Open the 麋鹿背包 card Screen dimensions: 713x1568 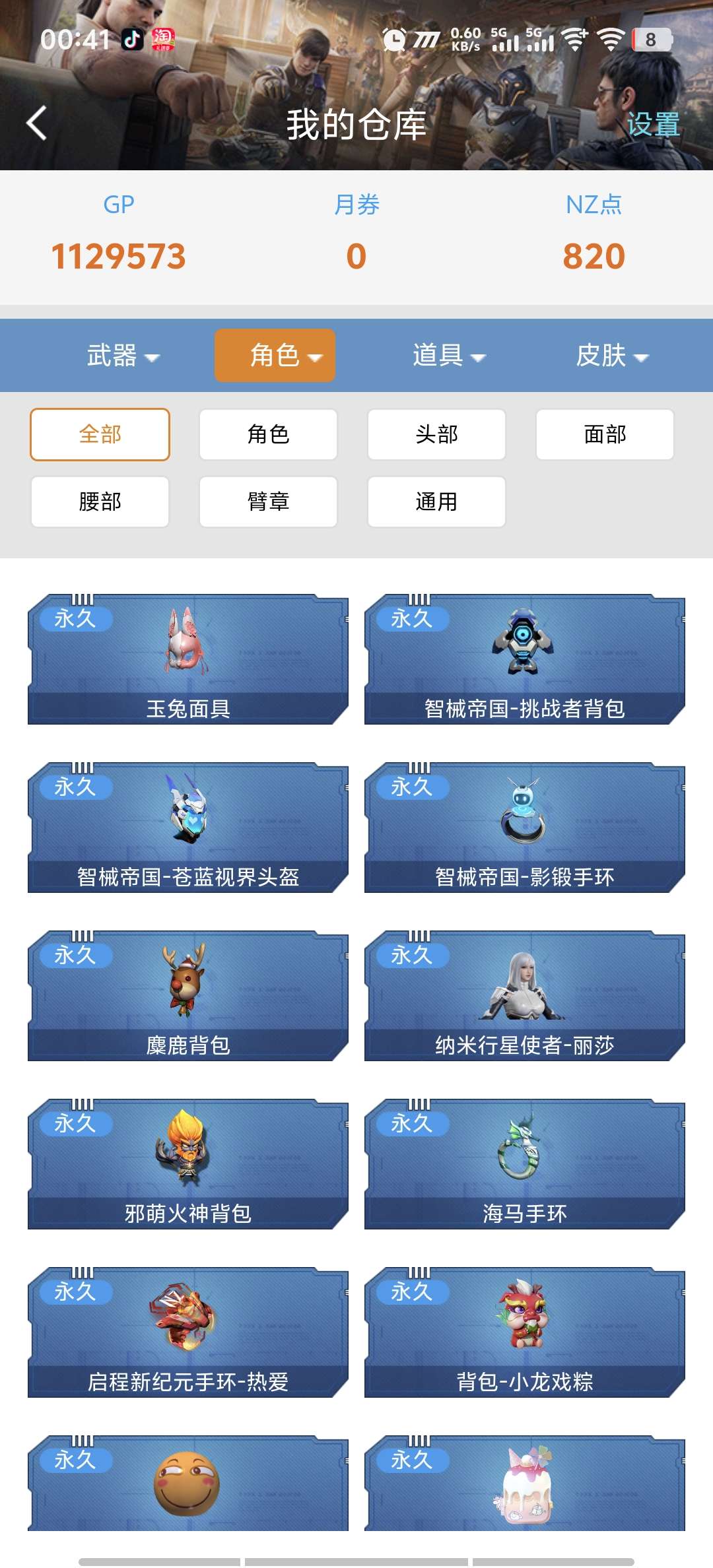(188, 996)
